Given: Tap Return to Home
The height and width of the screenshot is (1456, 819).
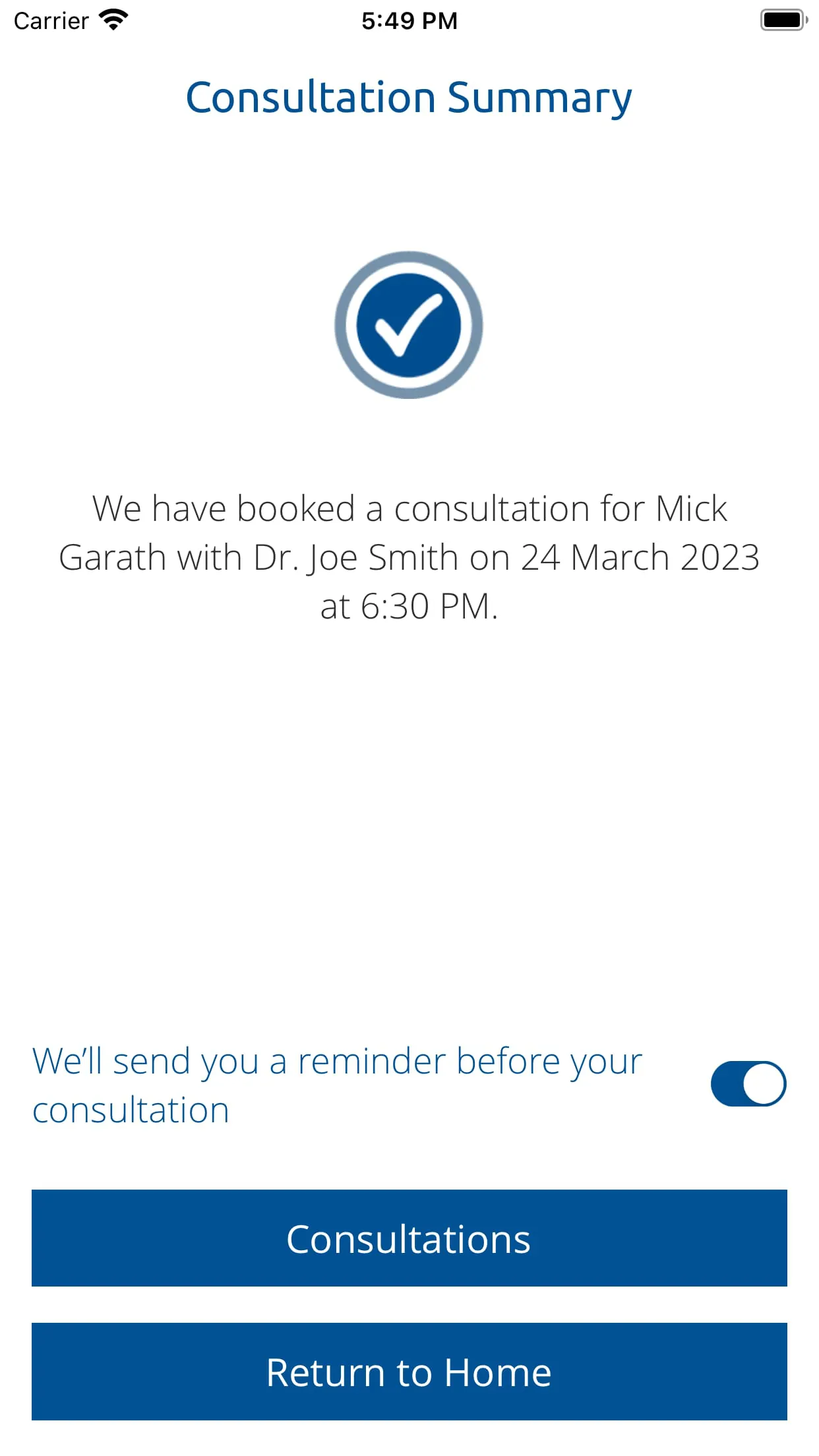Looking at the screenshot, I should pyautogui.click(x=409, y=1372).
